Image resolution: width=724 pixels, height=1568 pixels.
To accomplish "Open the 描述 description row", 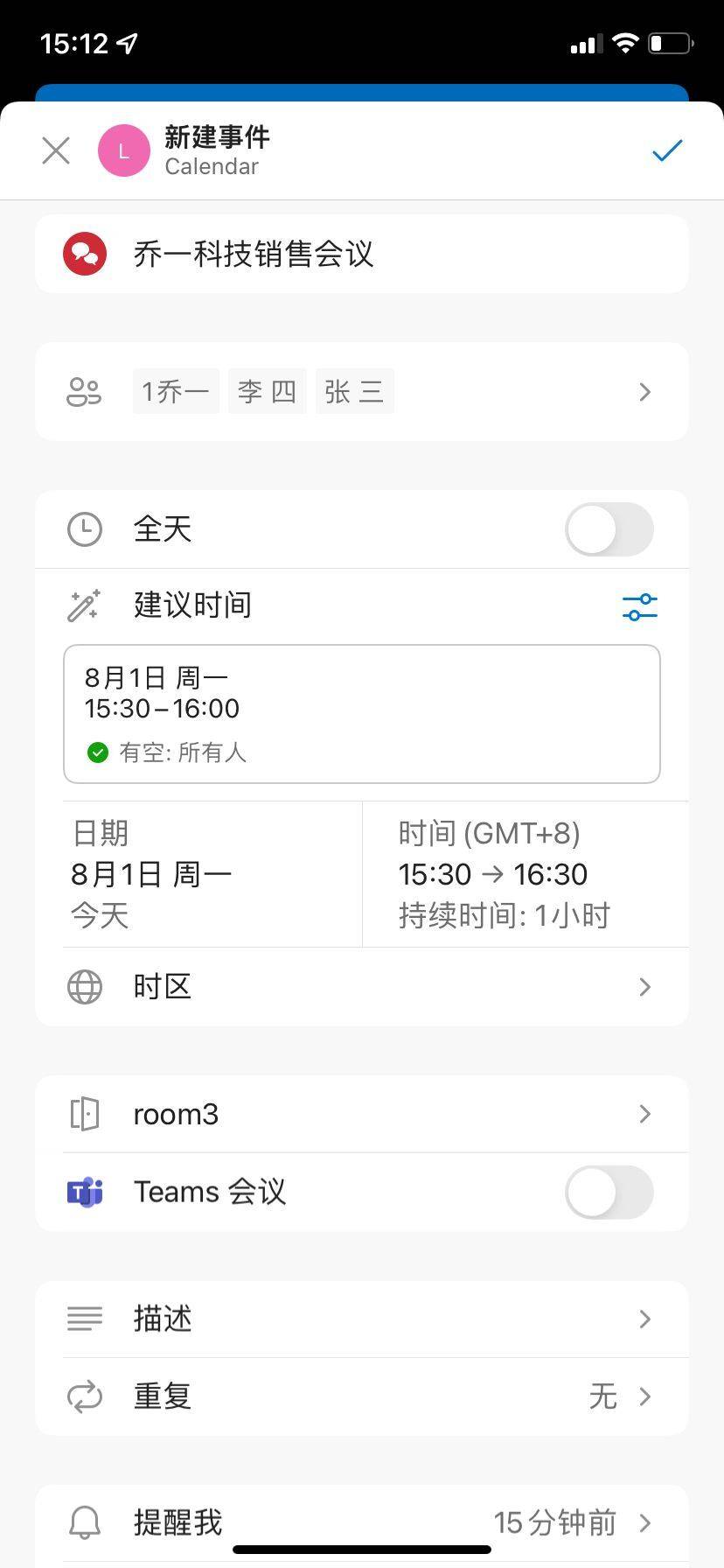I will pyautogui.click(x=362, y=1319).
